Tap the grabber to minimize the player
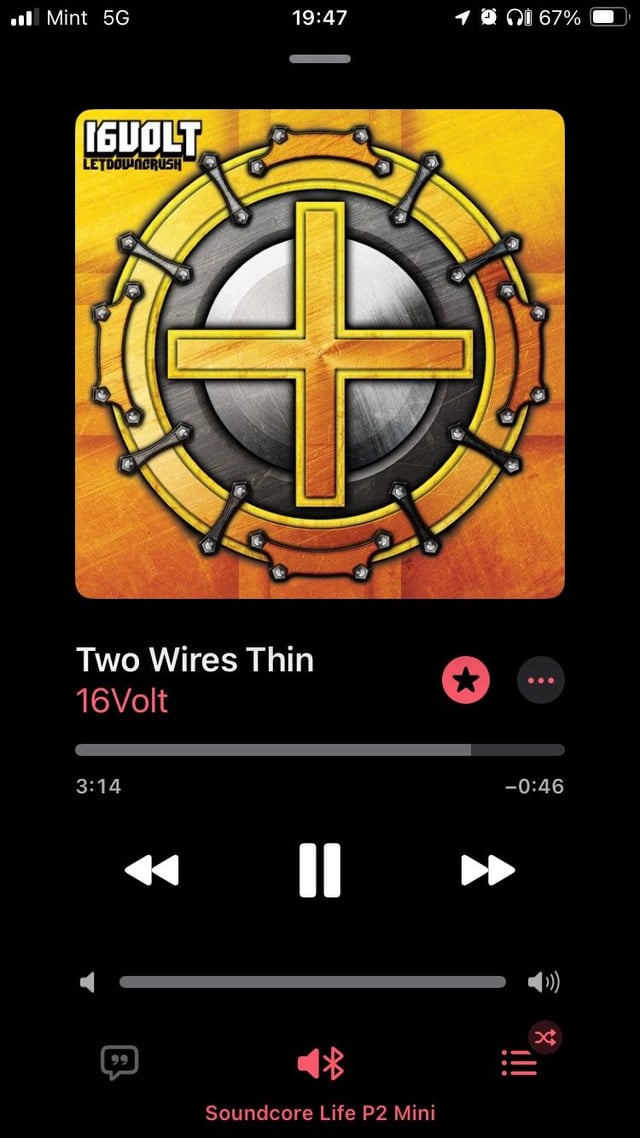The height and width of the screenshot is (1138, 640). 320,59
